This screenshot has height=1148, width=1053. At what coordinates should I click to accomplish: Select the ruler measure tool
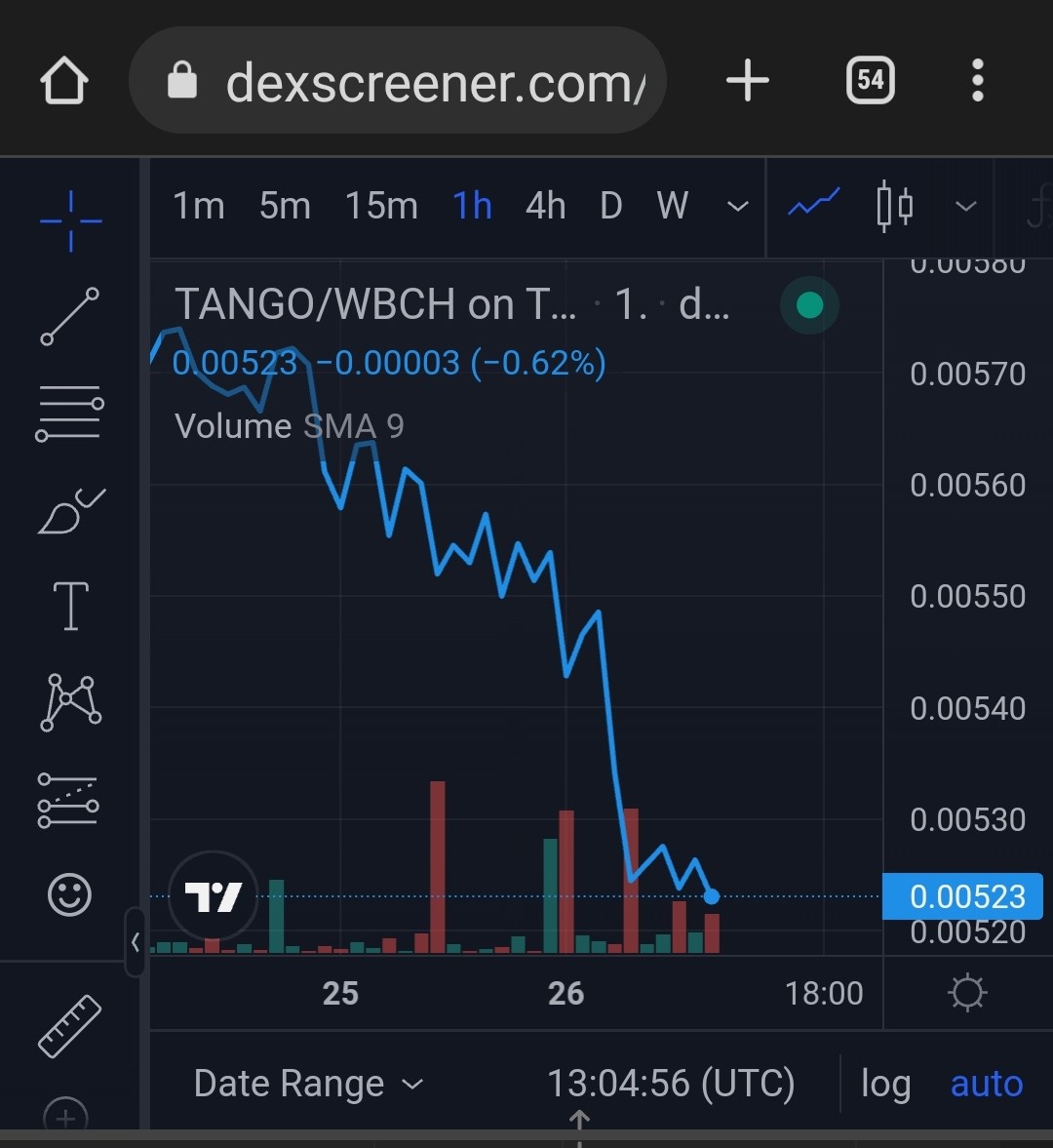[x=69, y=1026]
